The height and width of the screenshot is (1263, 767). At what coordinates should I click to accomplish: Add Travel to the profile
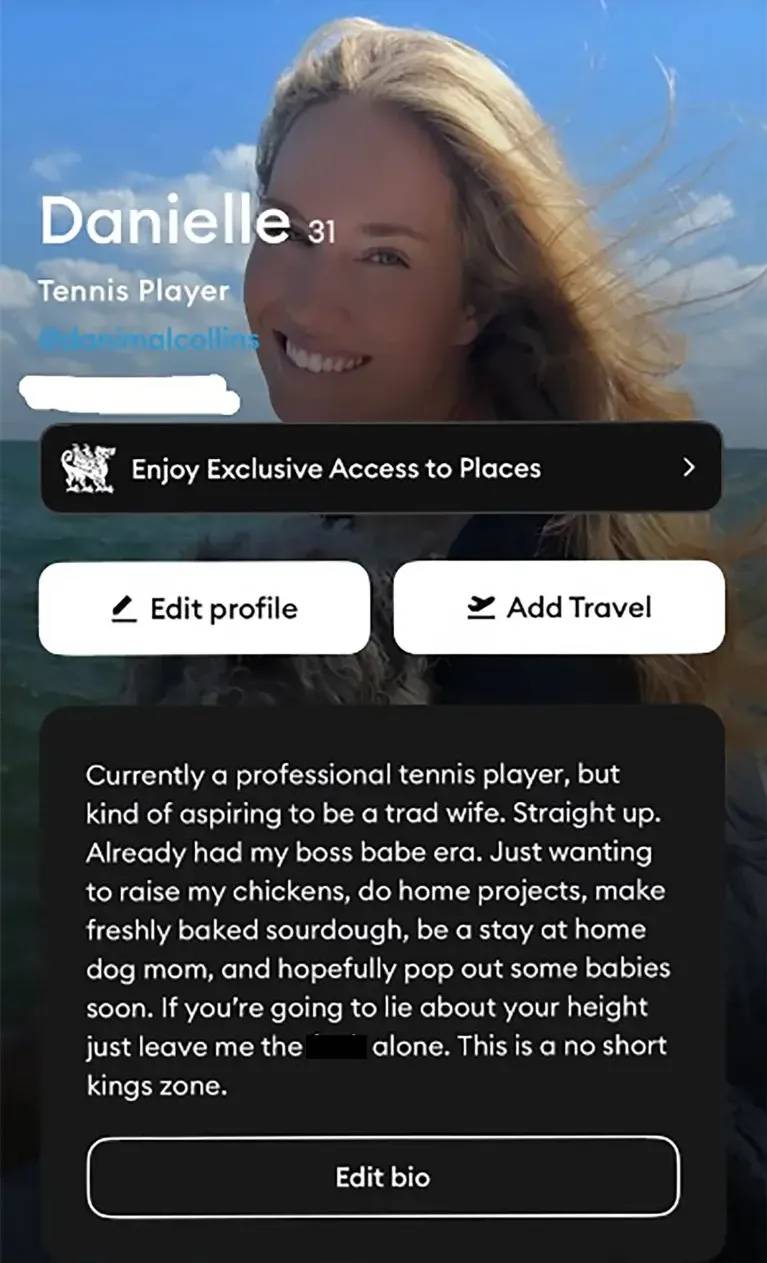559,607
